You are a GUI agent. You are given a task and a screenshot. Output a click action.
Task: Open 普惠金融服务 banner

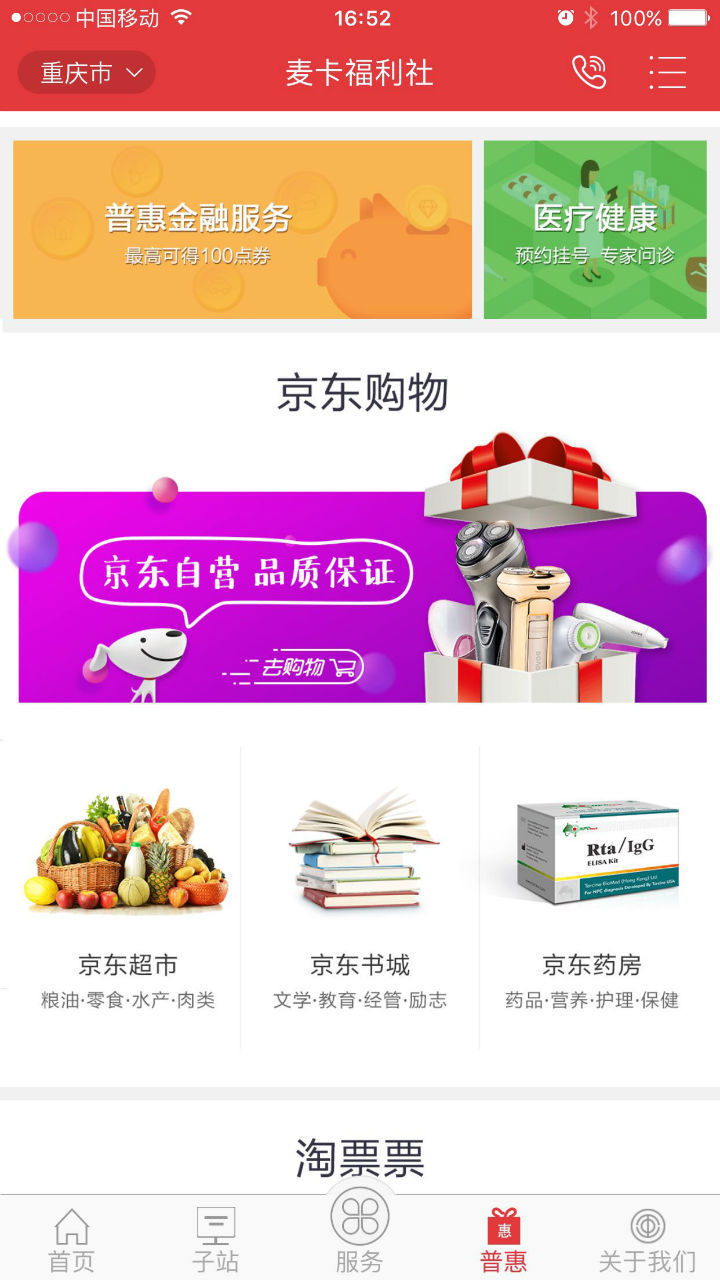click(242, 230)
